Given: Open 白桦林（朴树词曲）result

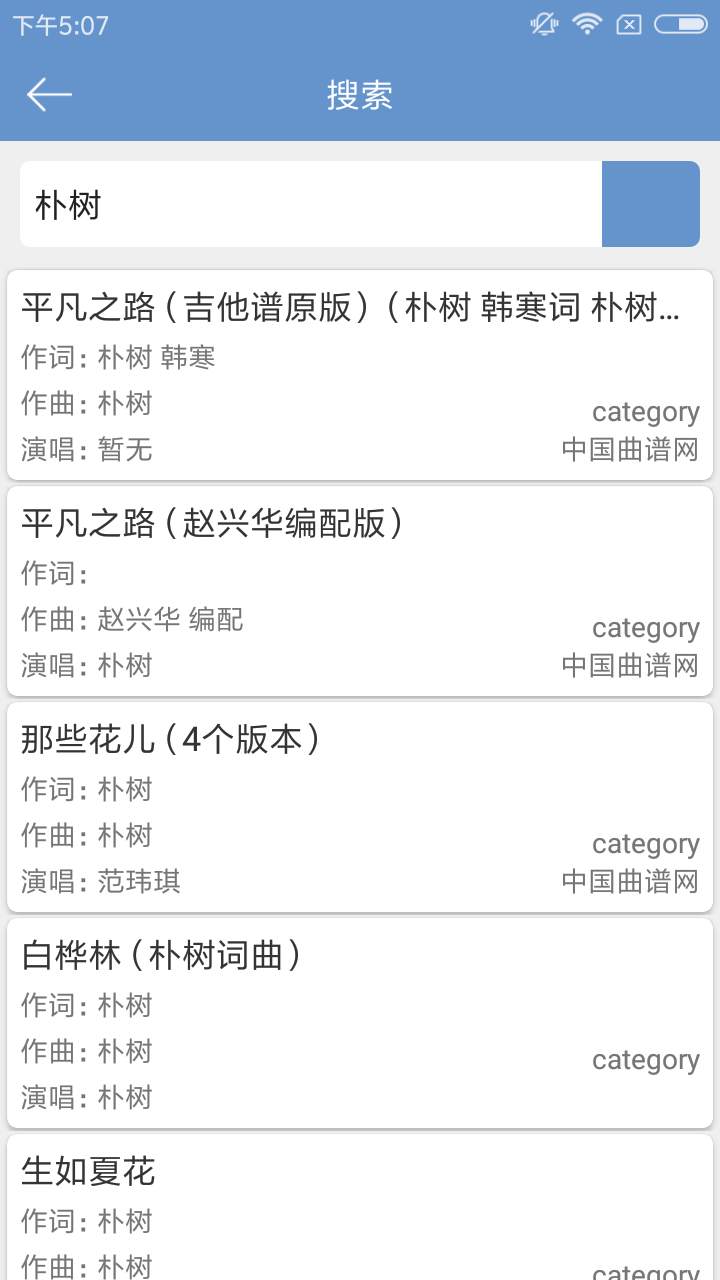Looking at the screenshot, I should point(360,1023).
